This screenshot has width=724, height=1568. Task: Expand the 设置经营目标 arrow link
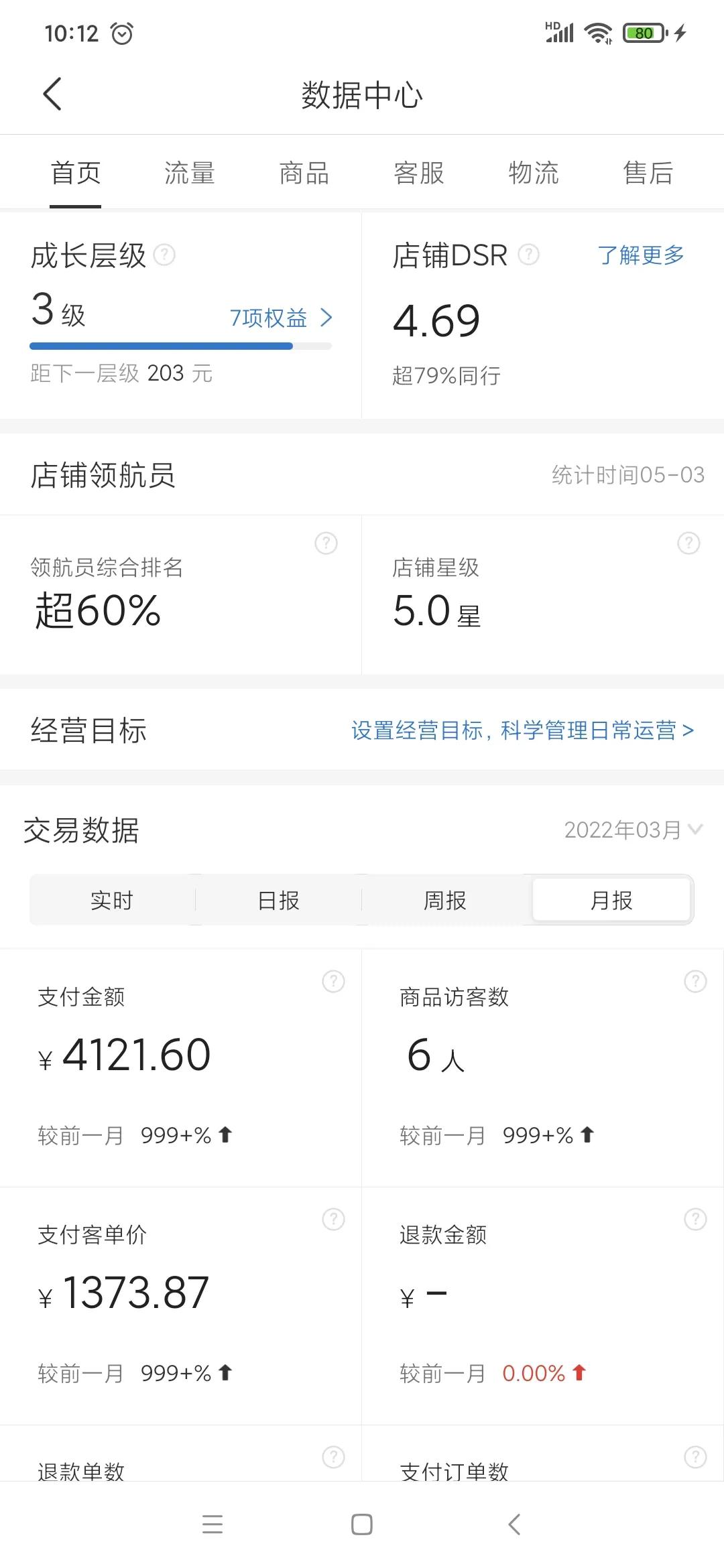[688, 732]
